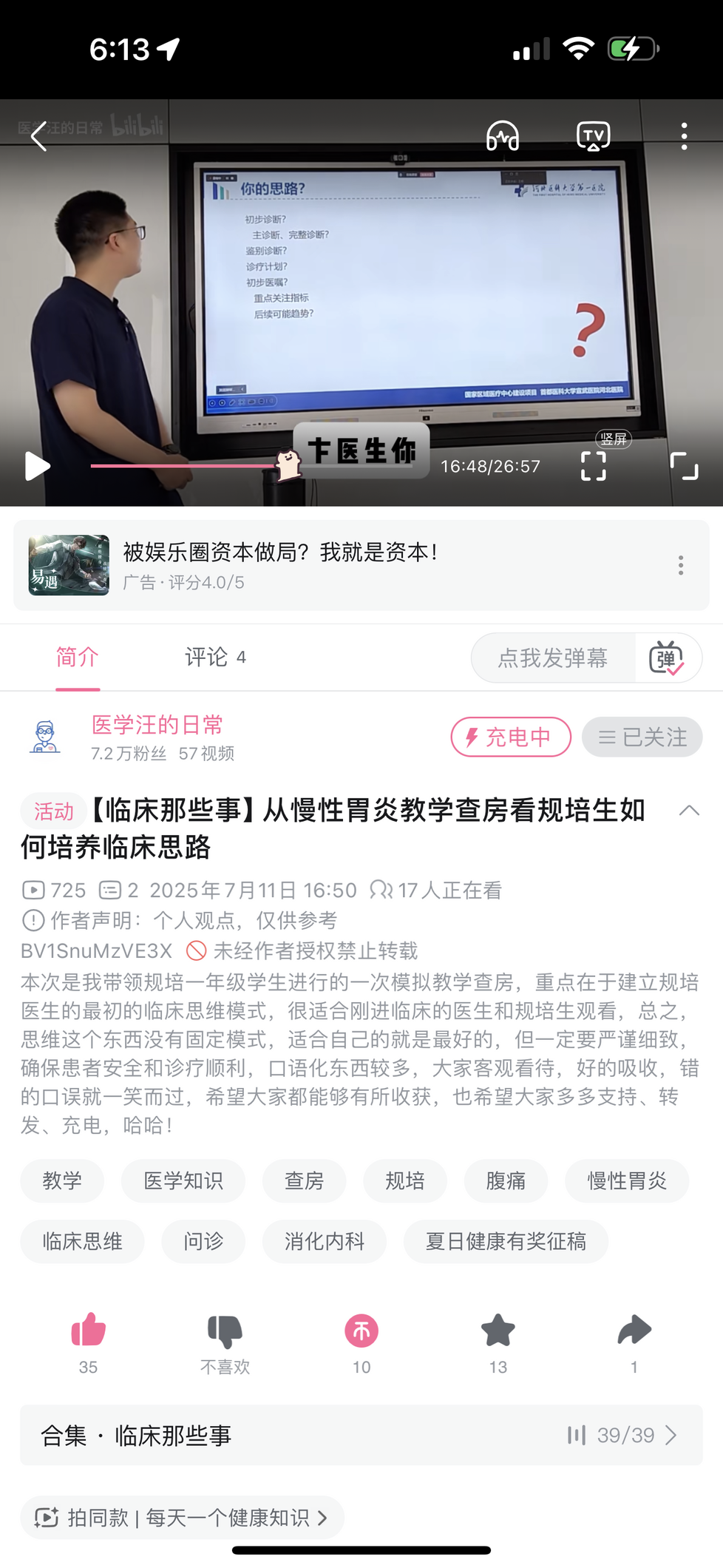Play the paused video
This screenshot has width=723, height=1568.
(37, 466)
